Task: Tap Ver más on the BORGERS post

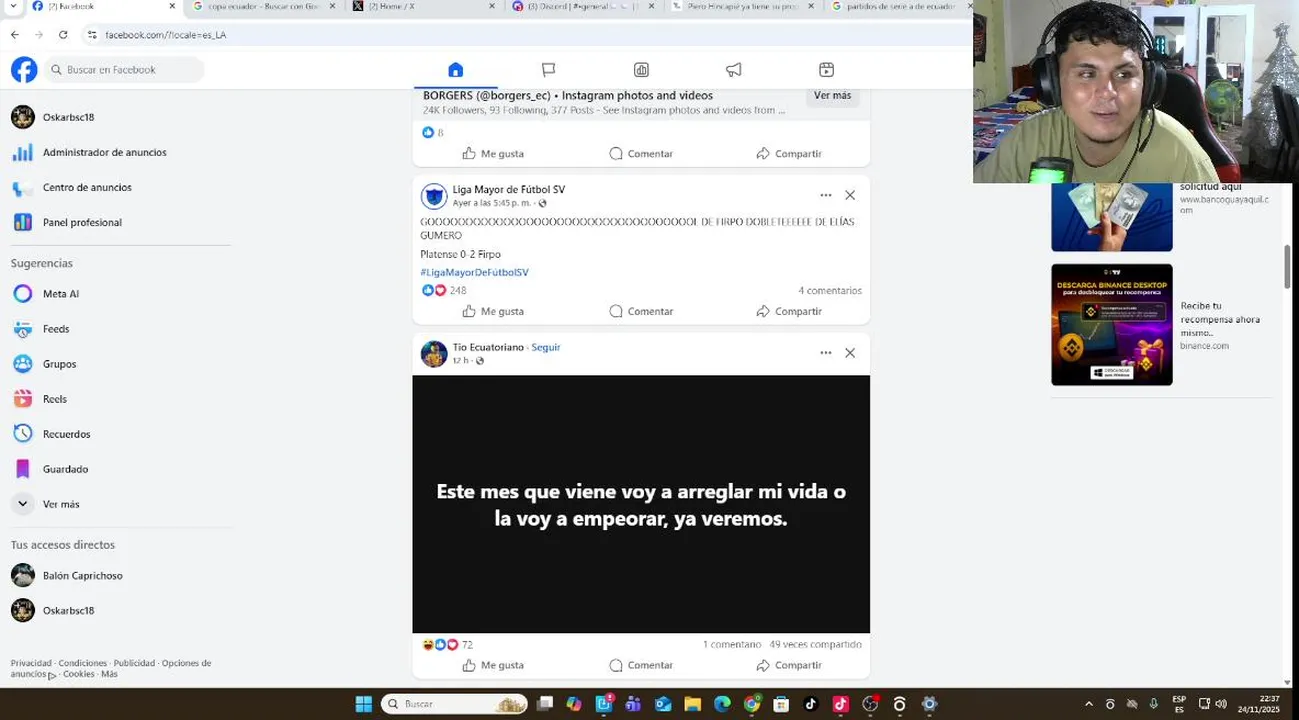Action: (x=832, y=96)
